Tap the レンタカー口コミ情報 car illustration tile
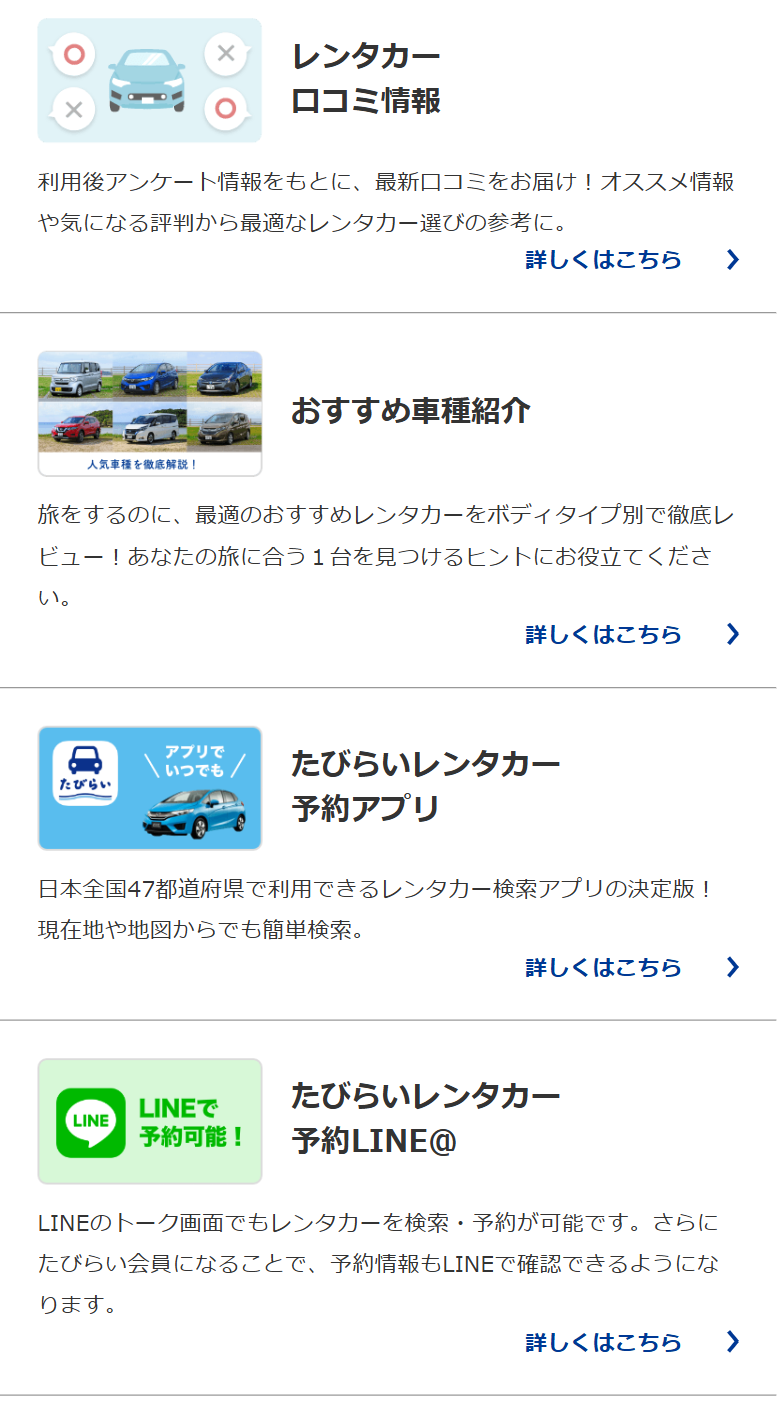777x1407 pixels. [150, 81]
